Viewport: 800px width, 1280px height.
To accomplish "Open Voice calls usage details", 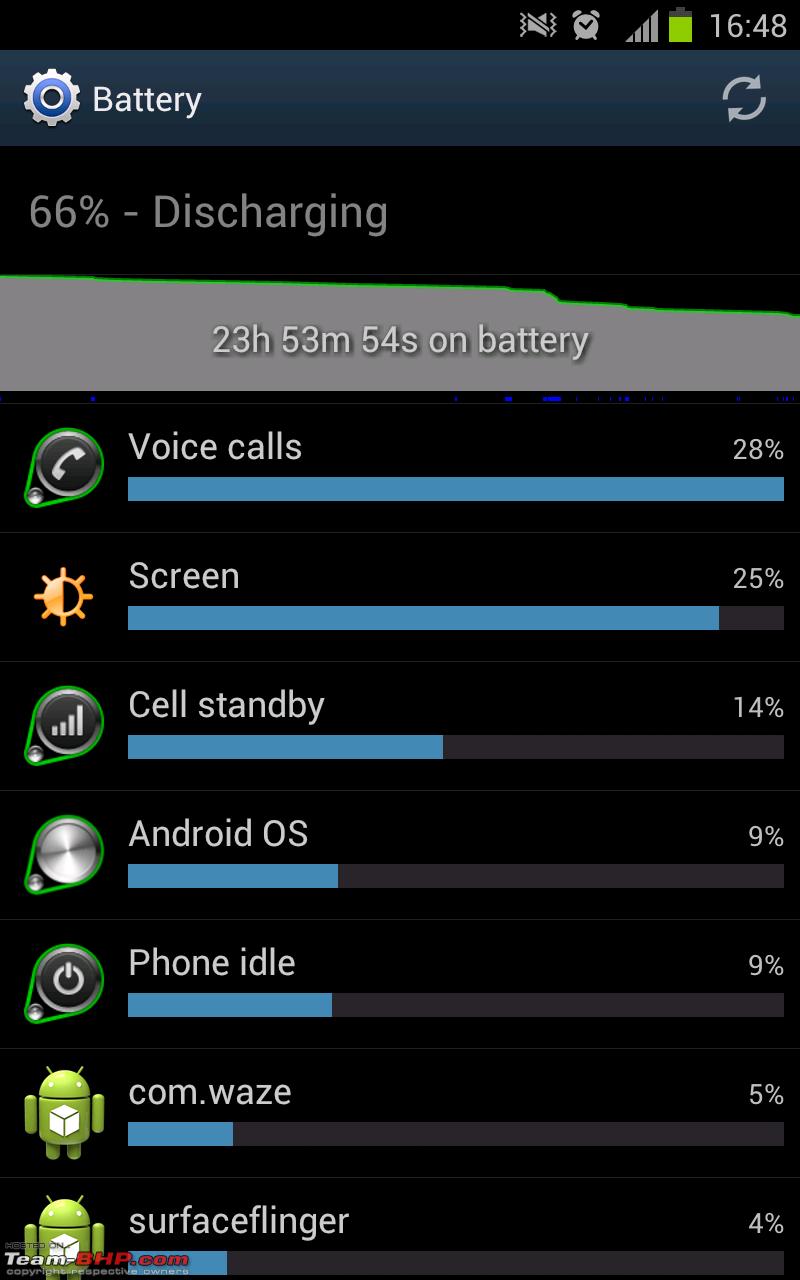I will pos(400,468).
